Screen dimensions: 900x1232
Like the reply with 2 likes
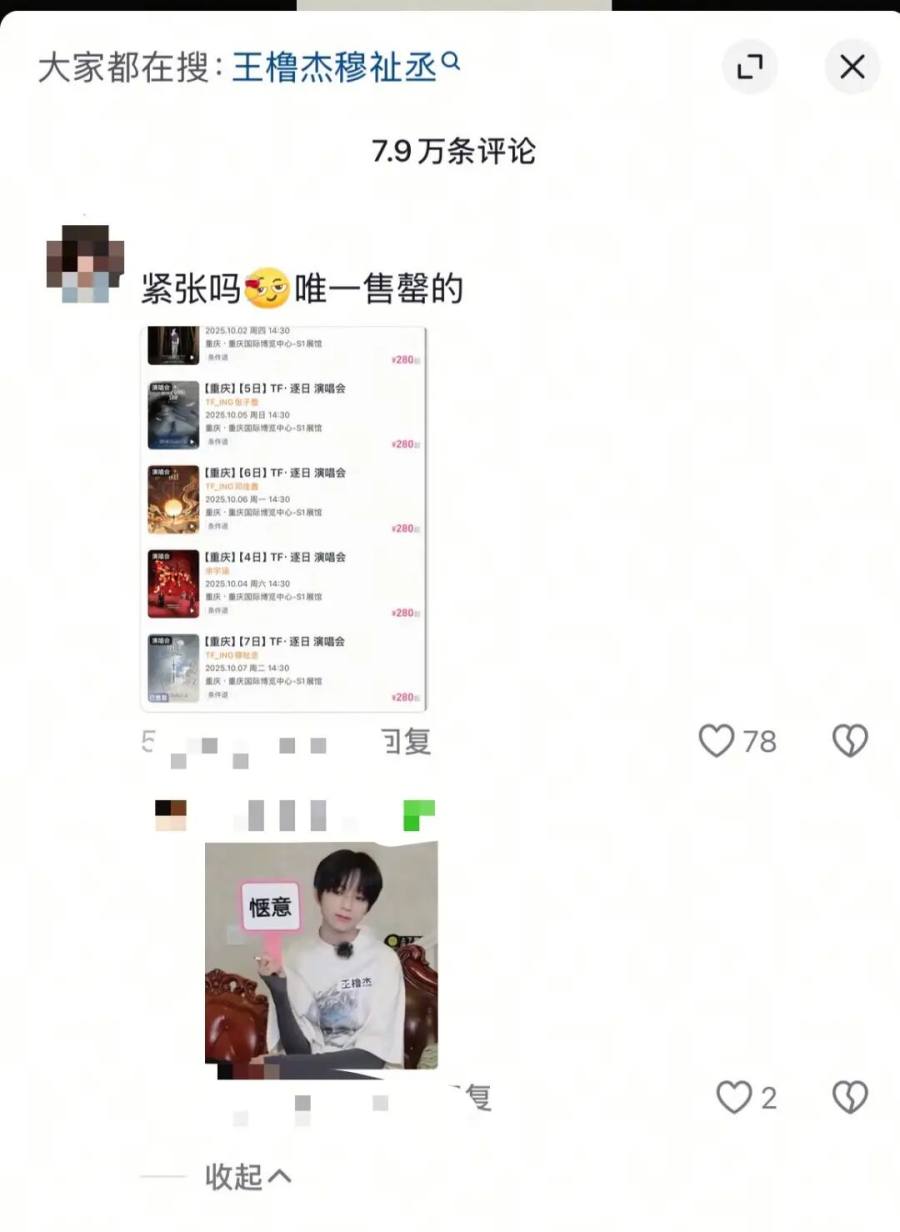734,1098
